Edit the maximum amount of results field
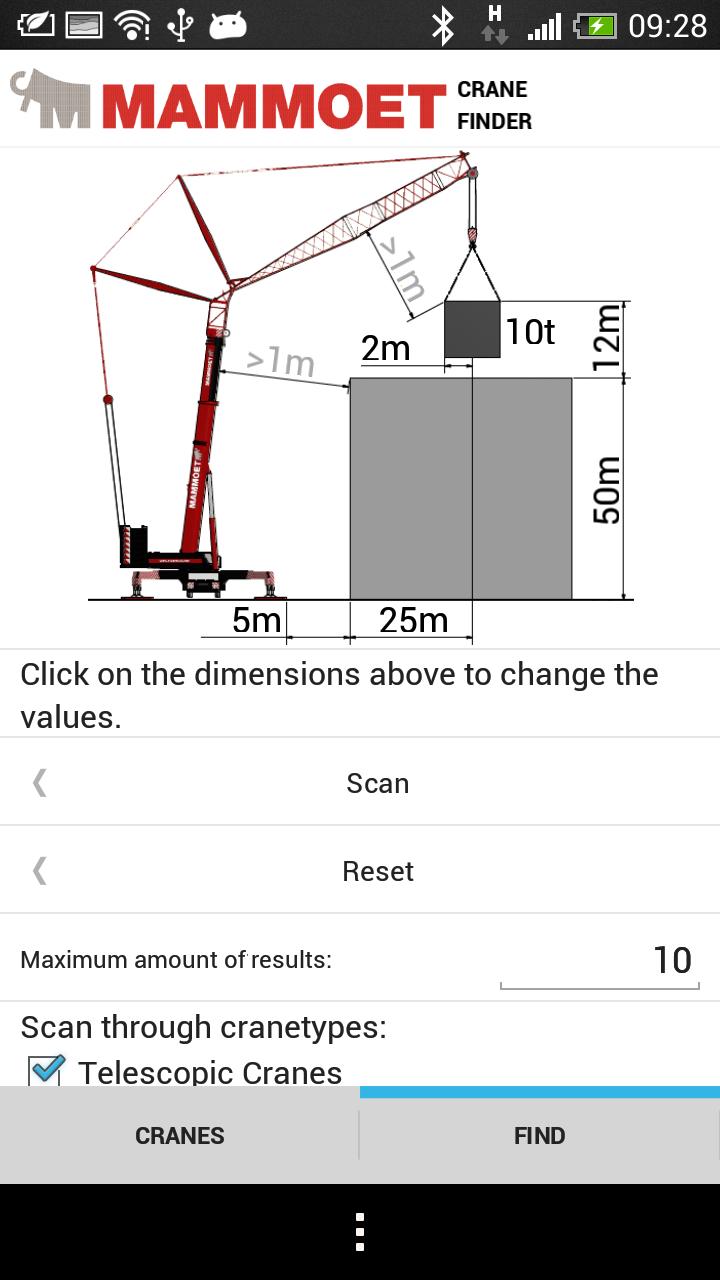This screenshot has width=720, height=1280. tap(600, 960)
